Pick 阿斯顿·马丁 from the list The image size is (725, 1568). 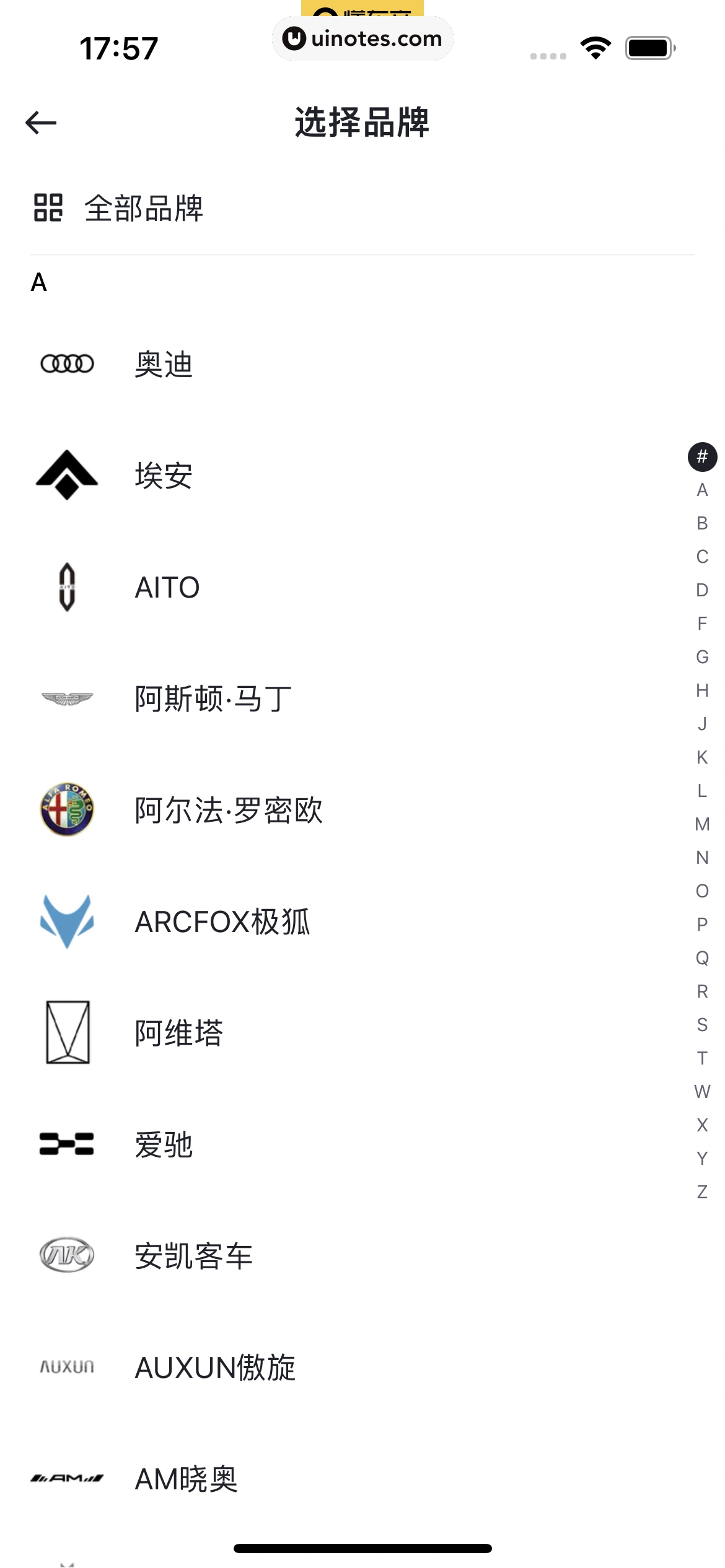pos(213,699)
